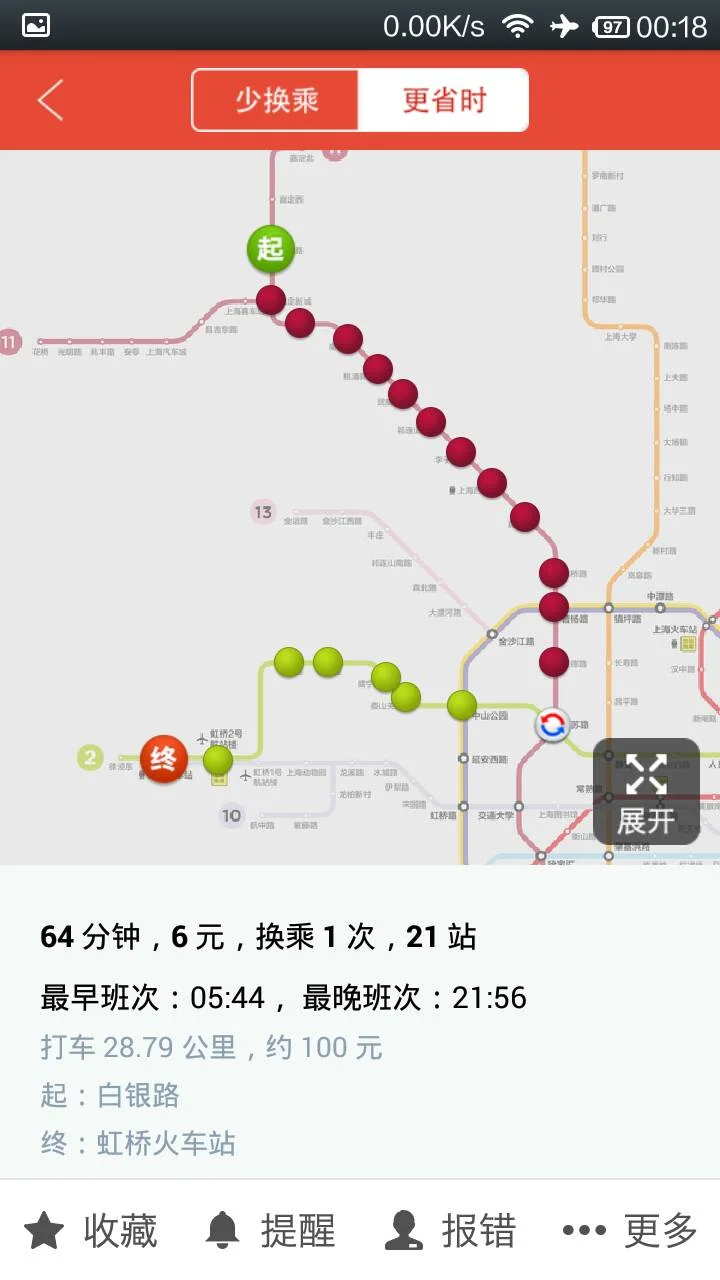720x1280 pixels.
Task: Switch to the 少换乘 route option
Action: pos(275,100)
